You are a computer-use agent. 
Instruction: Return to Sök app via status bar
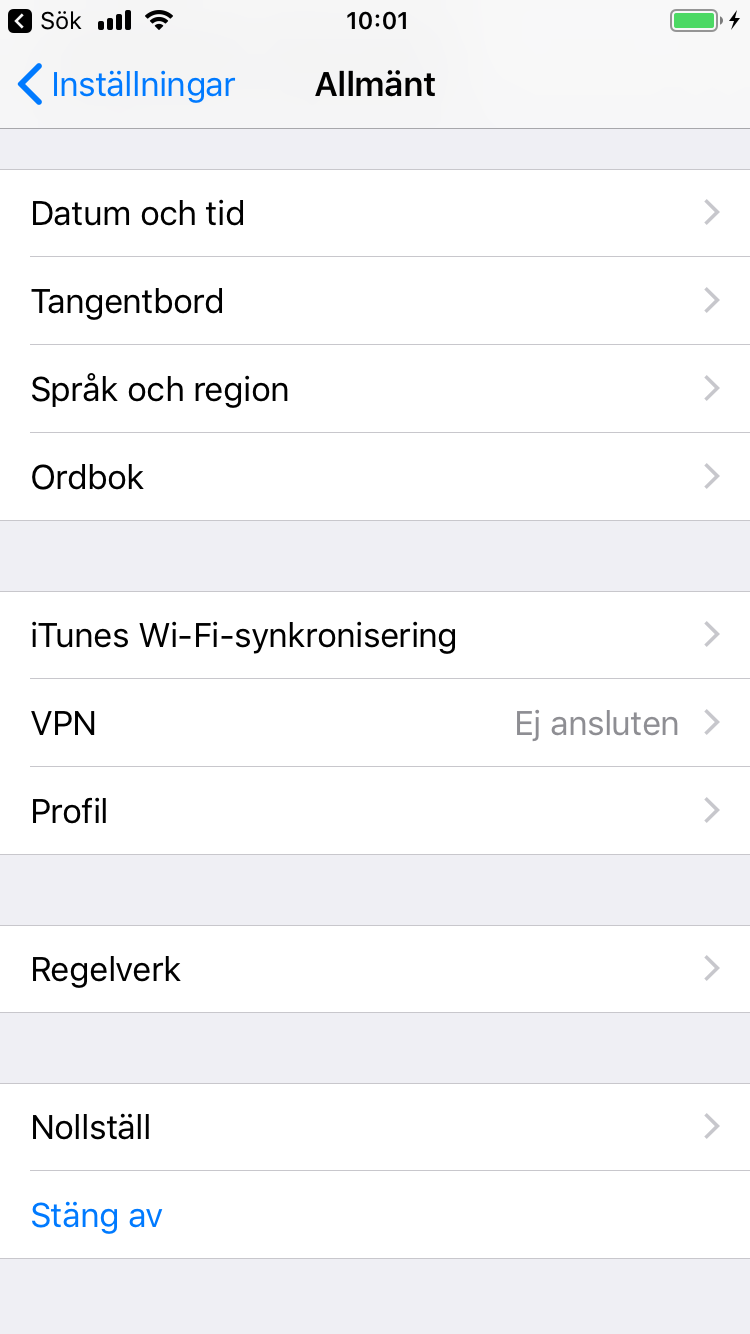click(x=45, y=20)
